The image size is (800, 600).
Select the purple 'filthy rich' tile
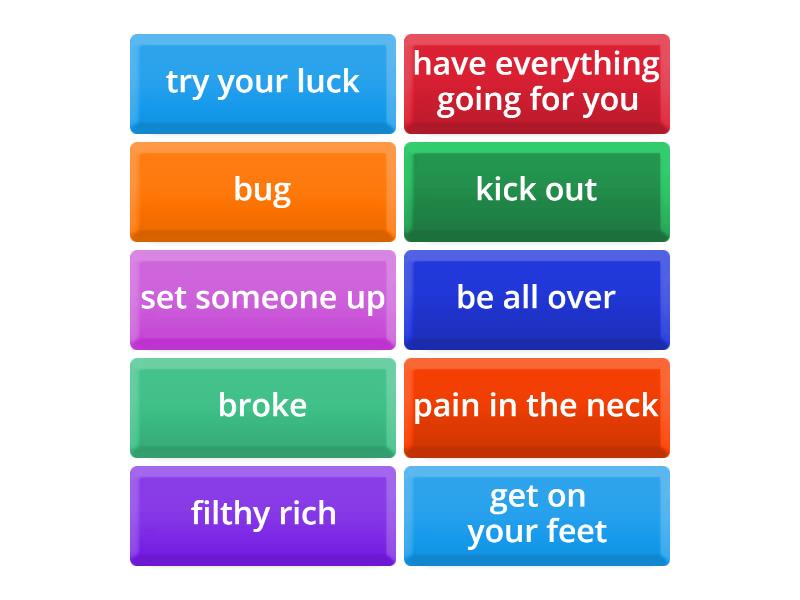coord(262,515)
